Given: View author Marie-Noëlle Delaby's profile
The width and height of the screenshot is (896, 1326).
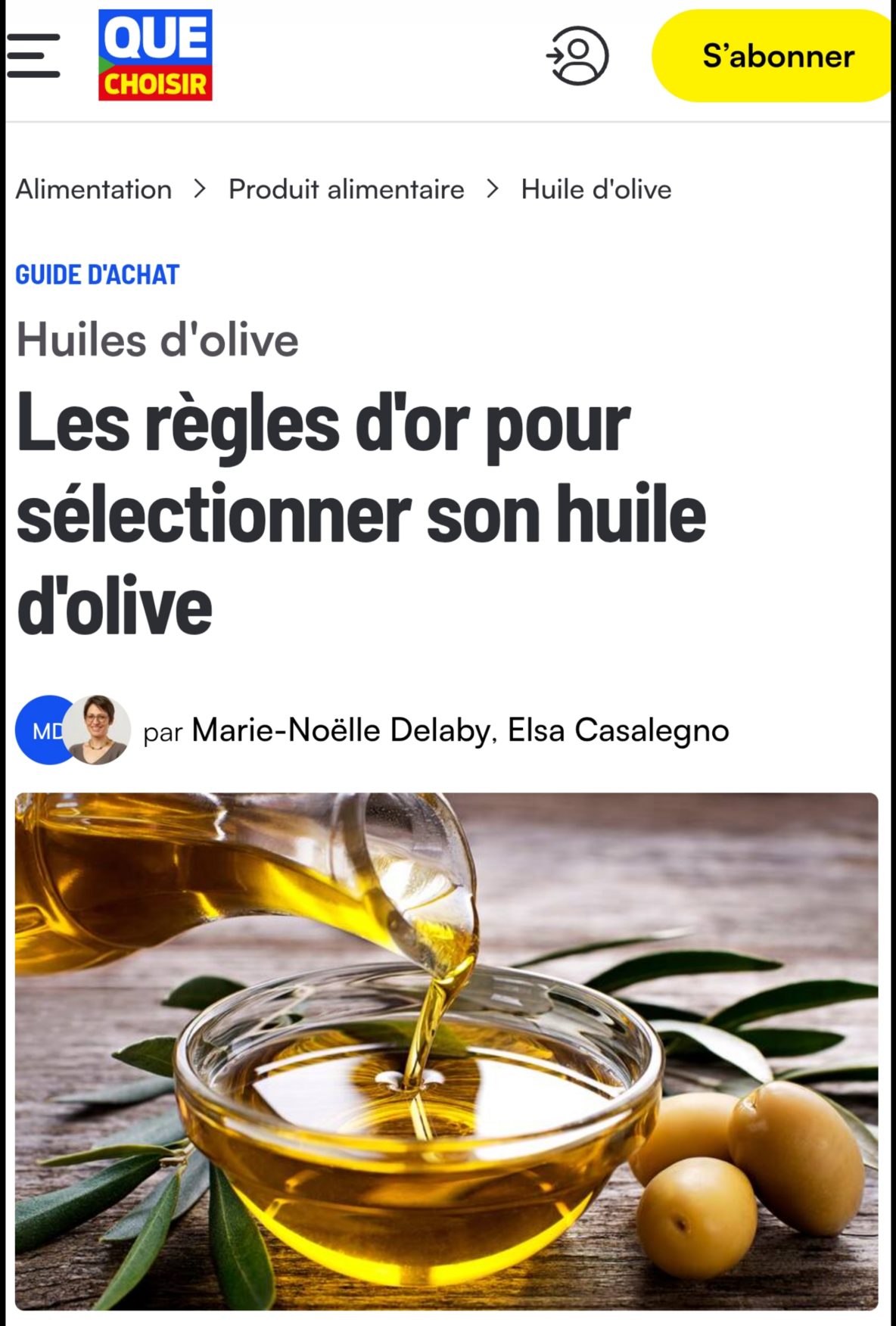Looking at the screenshot, I should 341,730.
